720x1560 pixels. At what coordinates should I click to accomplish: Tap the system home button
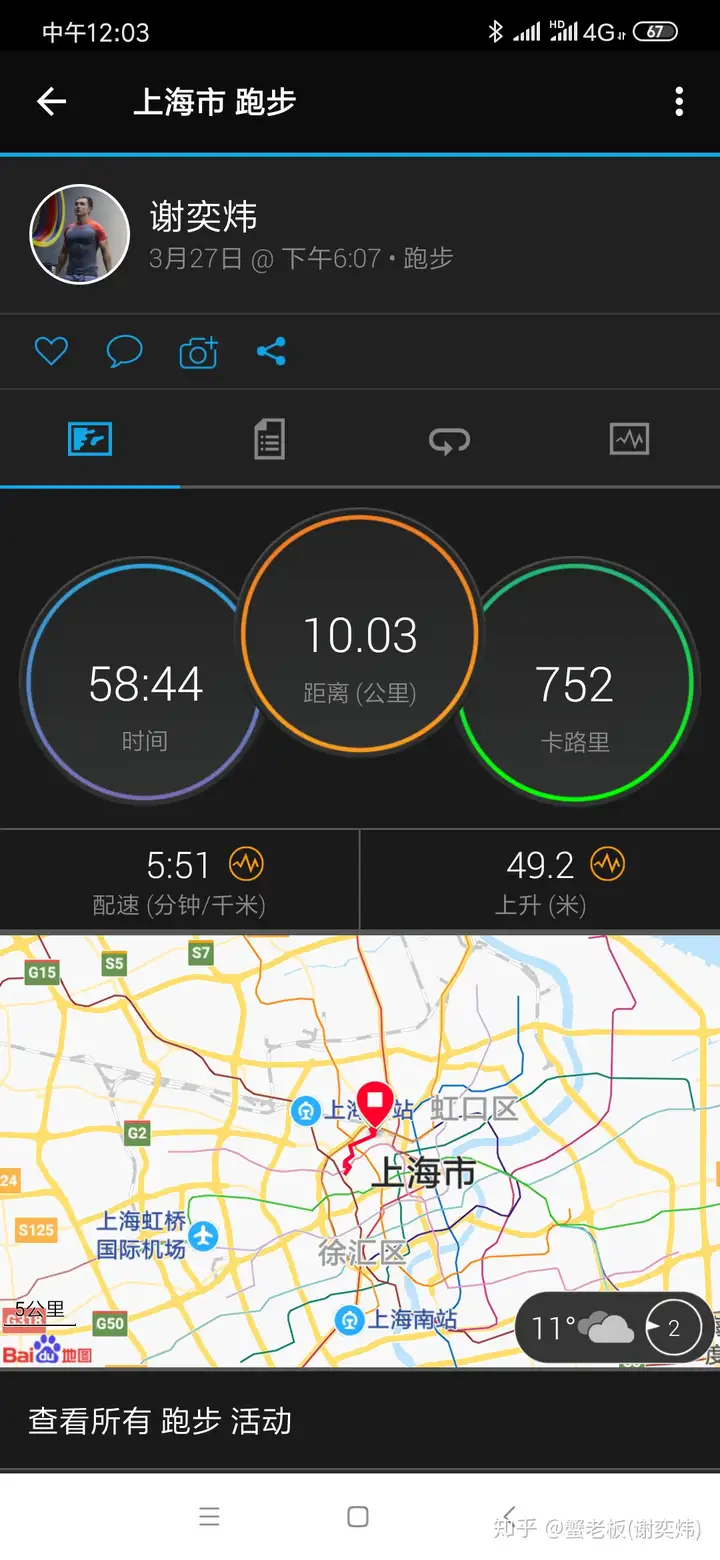(x=358, y=1516)
